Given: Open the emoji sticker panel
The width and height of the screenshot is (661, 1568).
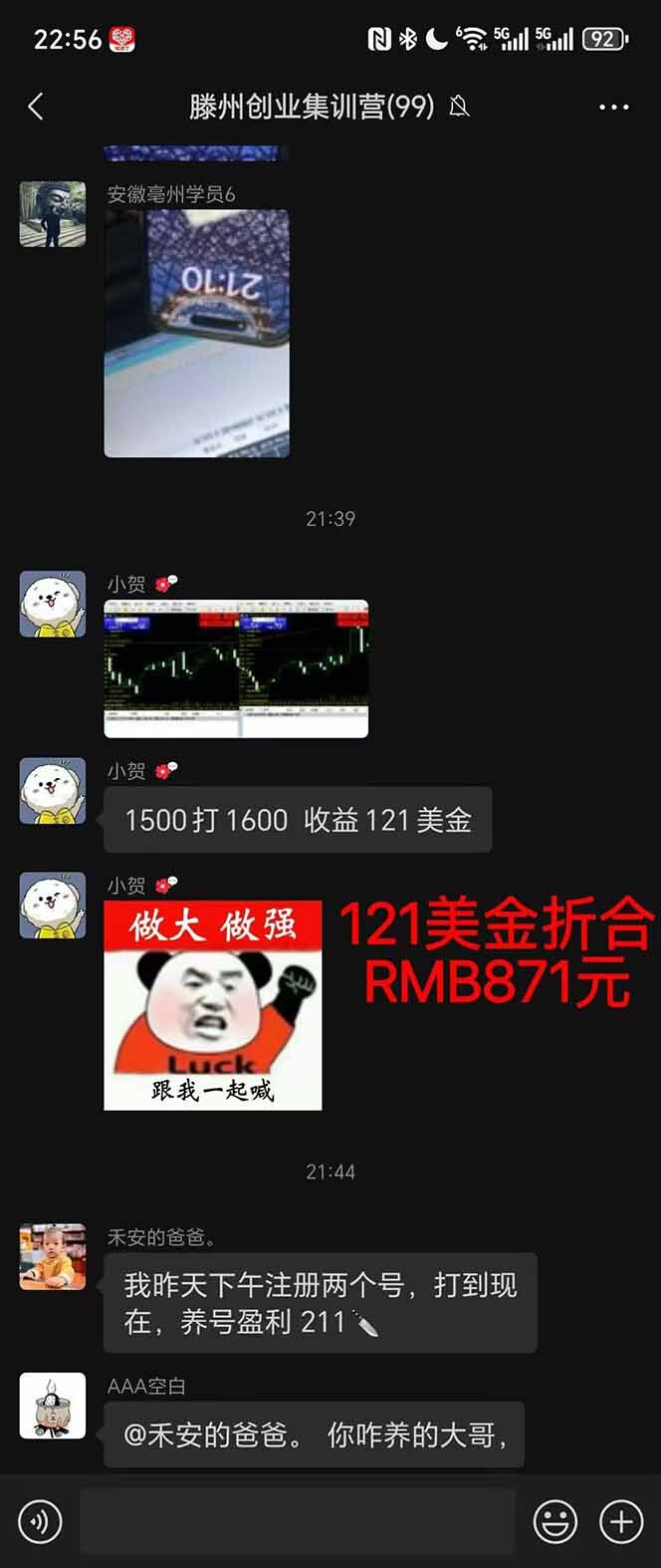Looking at the screenshot, I should (555, 1521).
